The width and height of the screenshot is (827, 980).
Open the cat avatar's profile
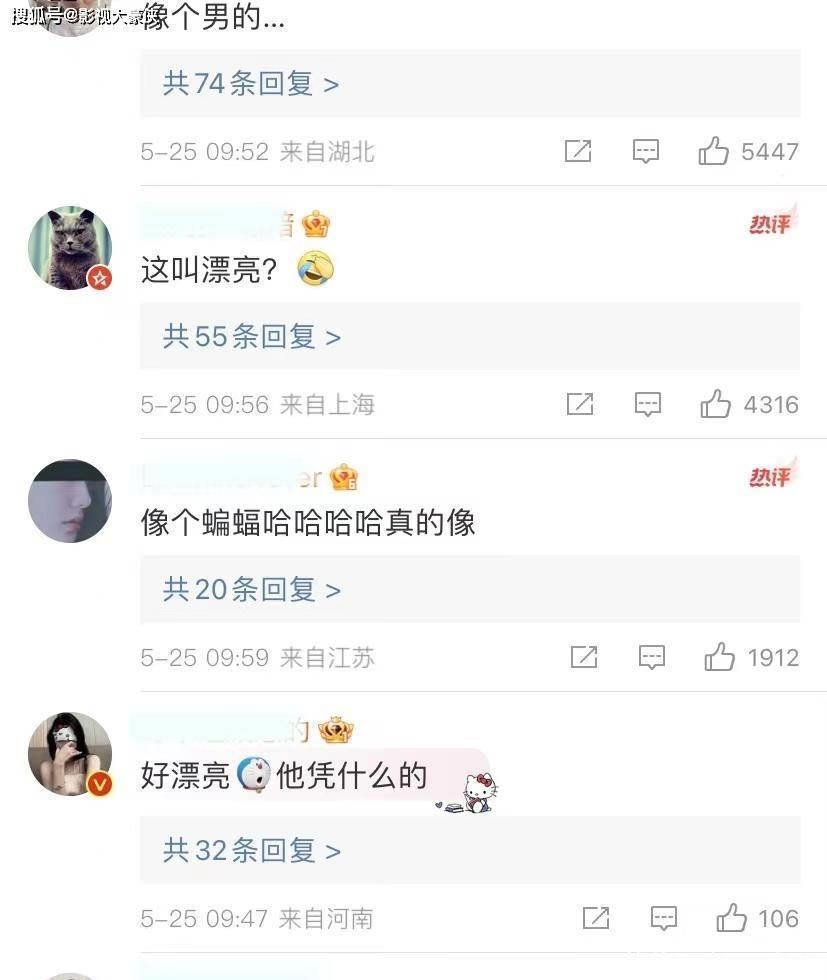coord(69,248)
